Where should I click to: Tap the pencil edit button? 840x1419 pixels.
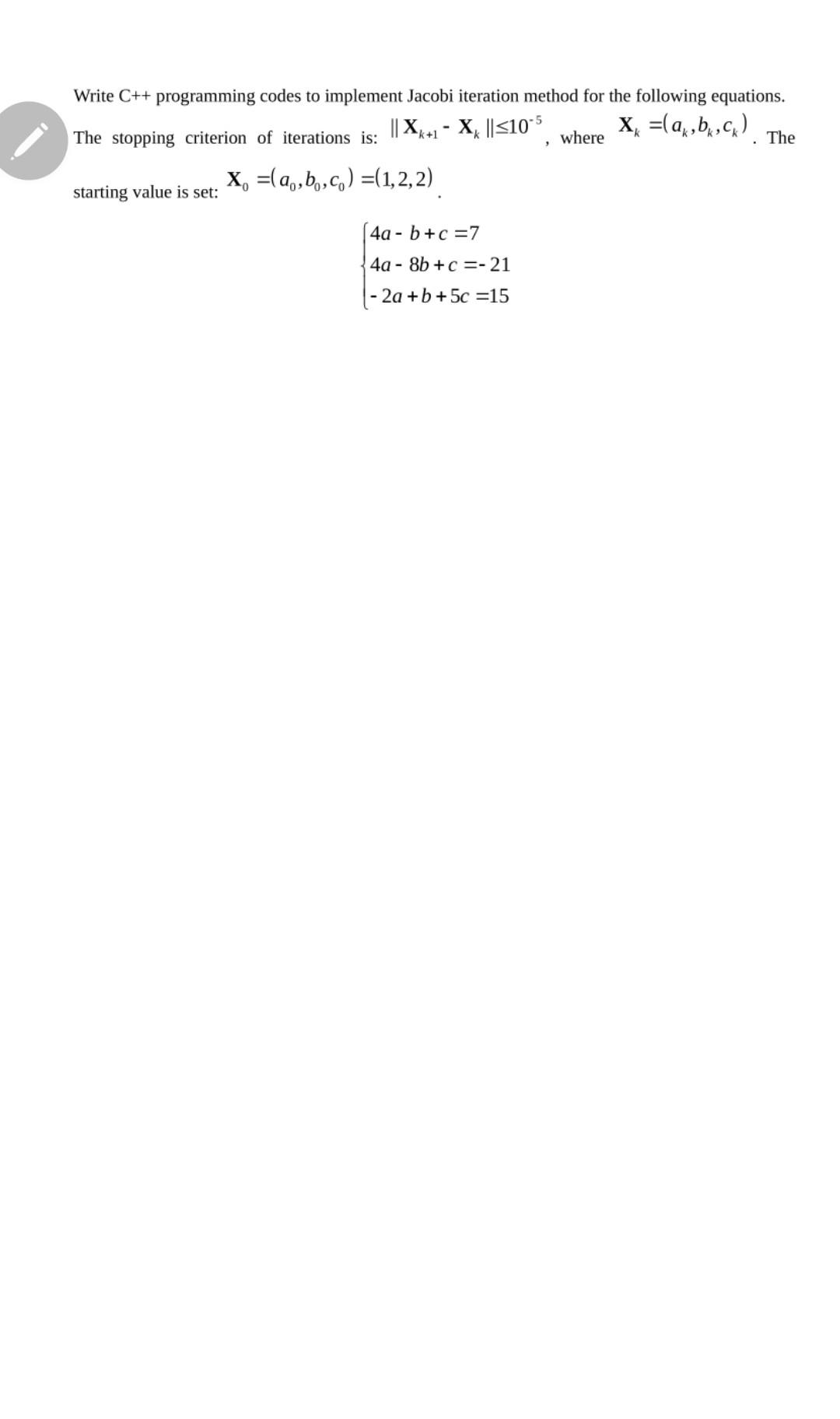tap(30, 141)
